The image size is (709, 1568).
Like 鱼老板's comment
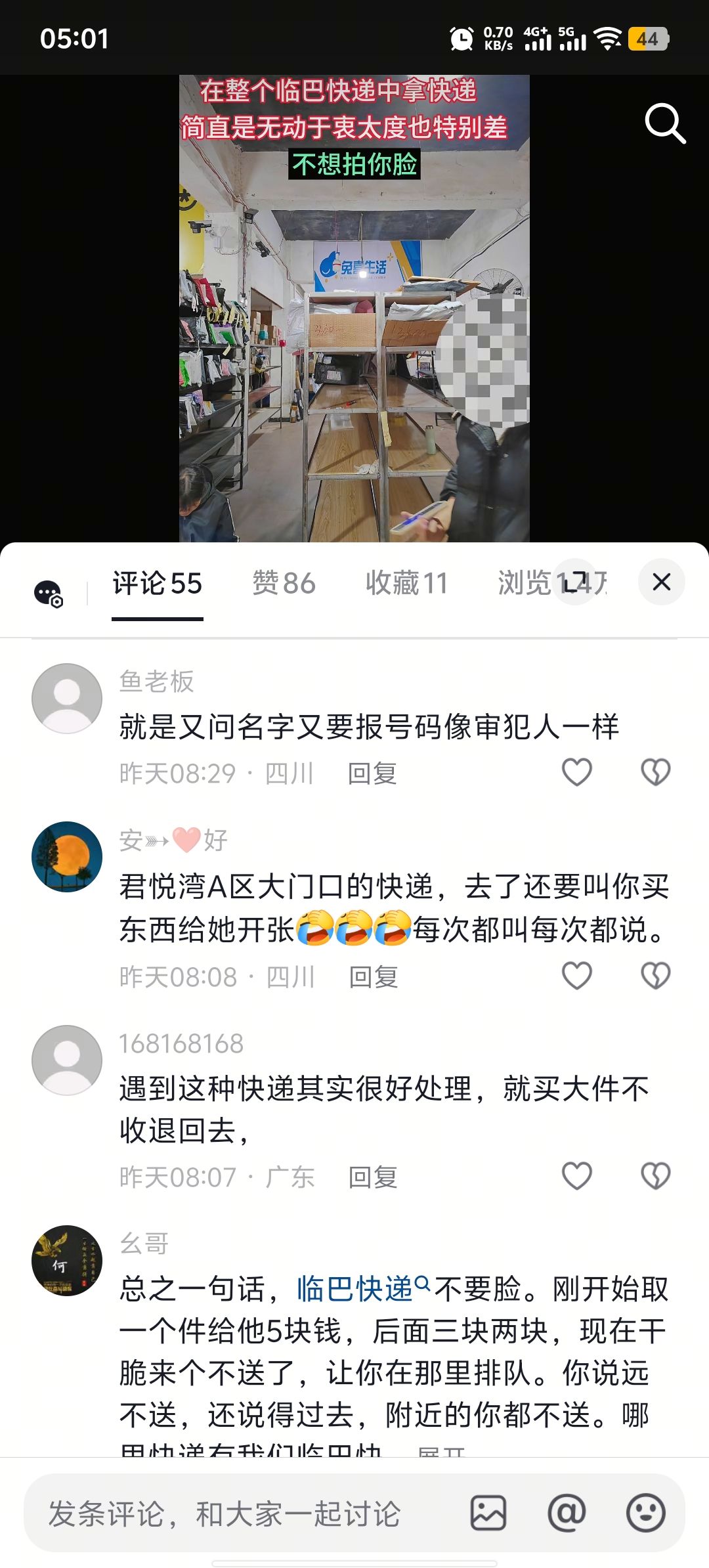point(577,772)
